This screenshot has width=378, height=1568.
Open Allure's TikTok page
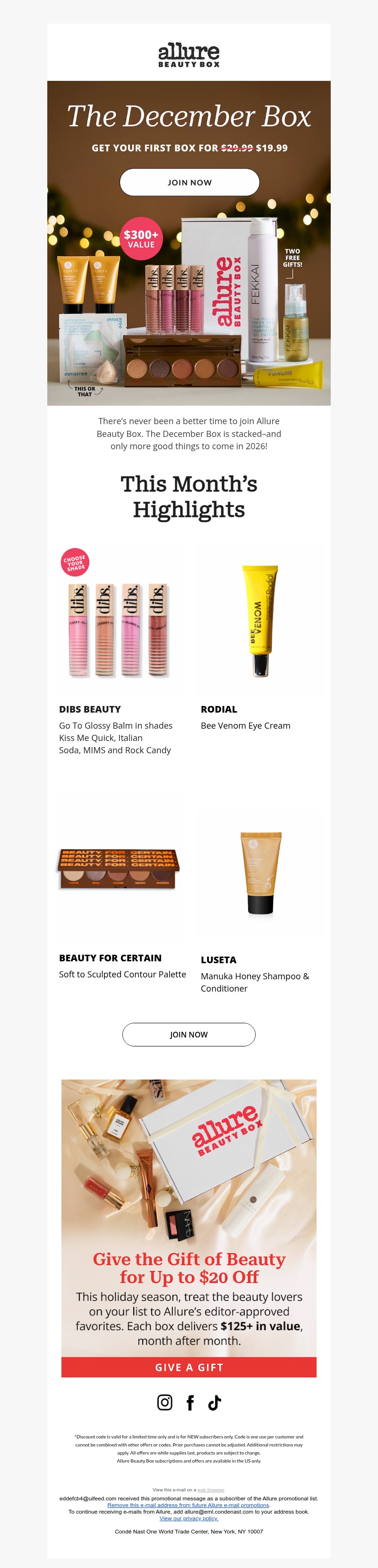click(214, 1402)
